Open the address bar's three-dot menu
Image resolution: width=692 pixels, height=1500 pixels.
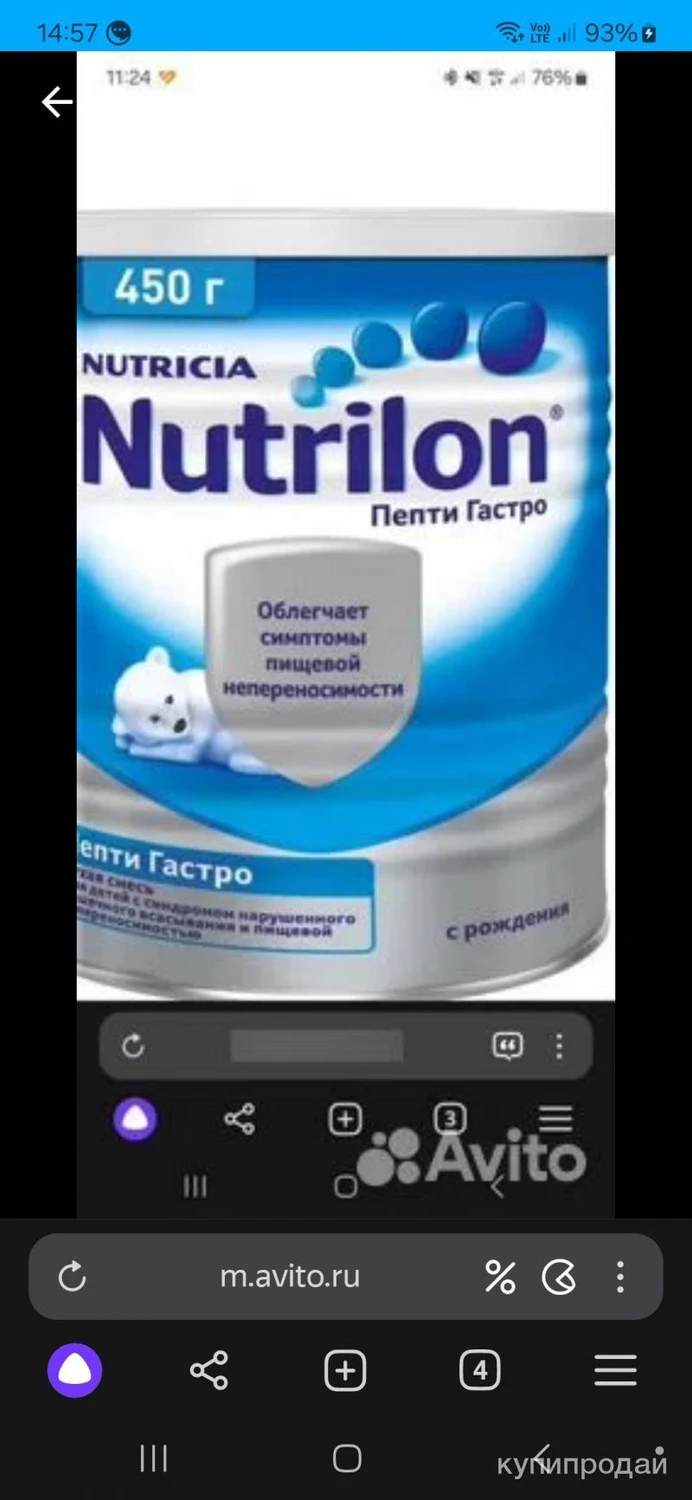(x=620, y=1276)
